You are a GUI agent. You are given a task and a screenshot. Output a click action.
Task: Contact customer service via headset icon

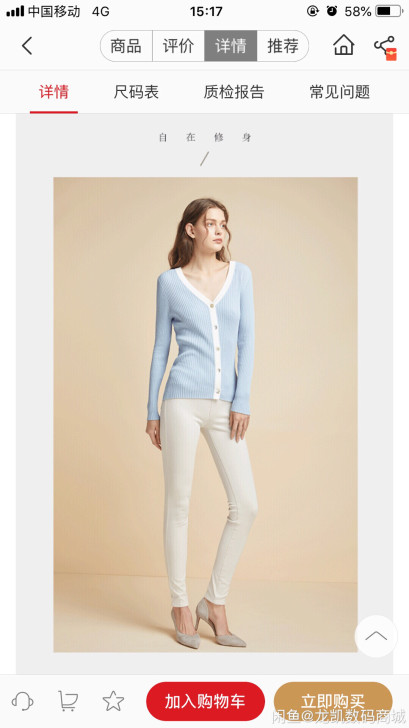(x=22, y=701)
